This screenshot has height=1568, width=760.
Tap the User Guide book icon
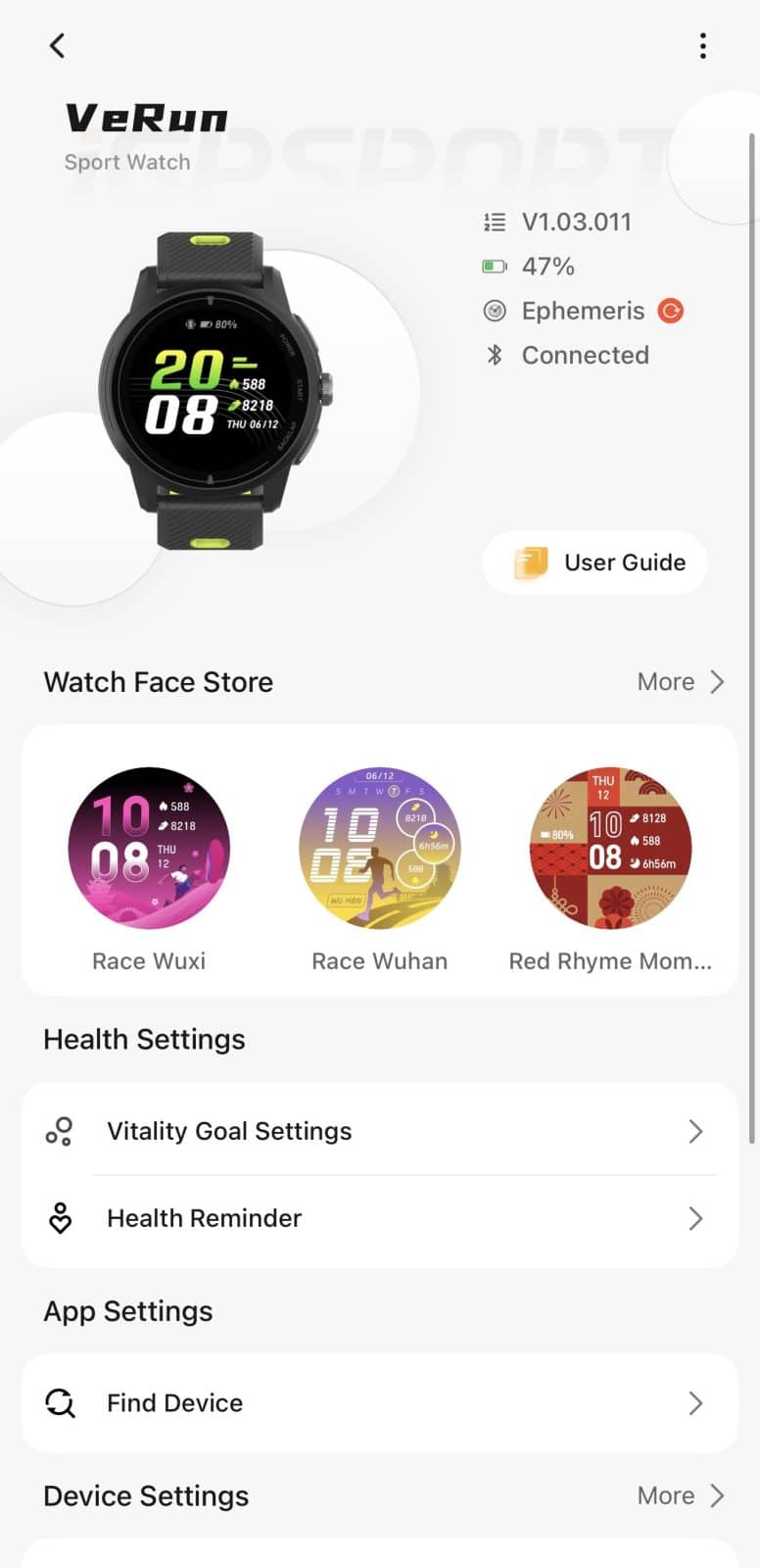pyautogui.click(x=529, y=562)
